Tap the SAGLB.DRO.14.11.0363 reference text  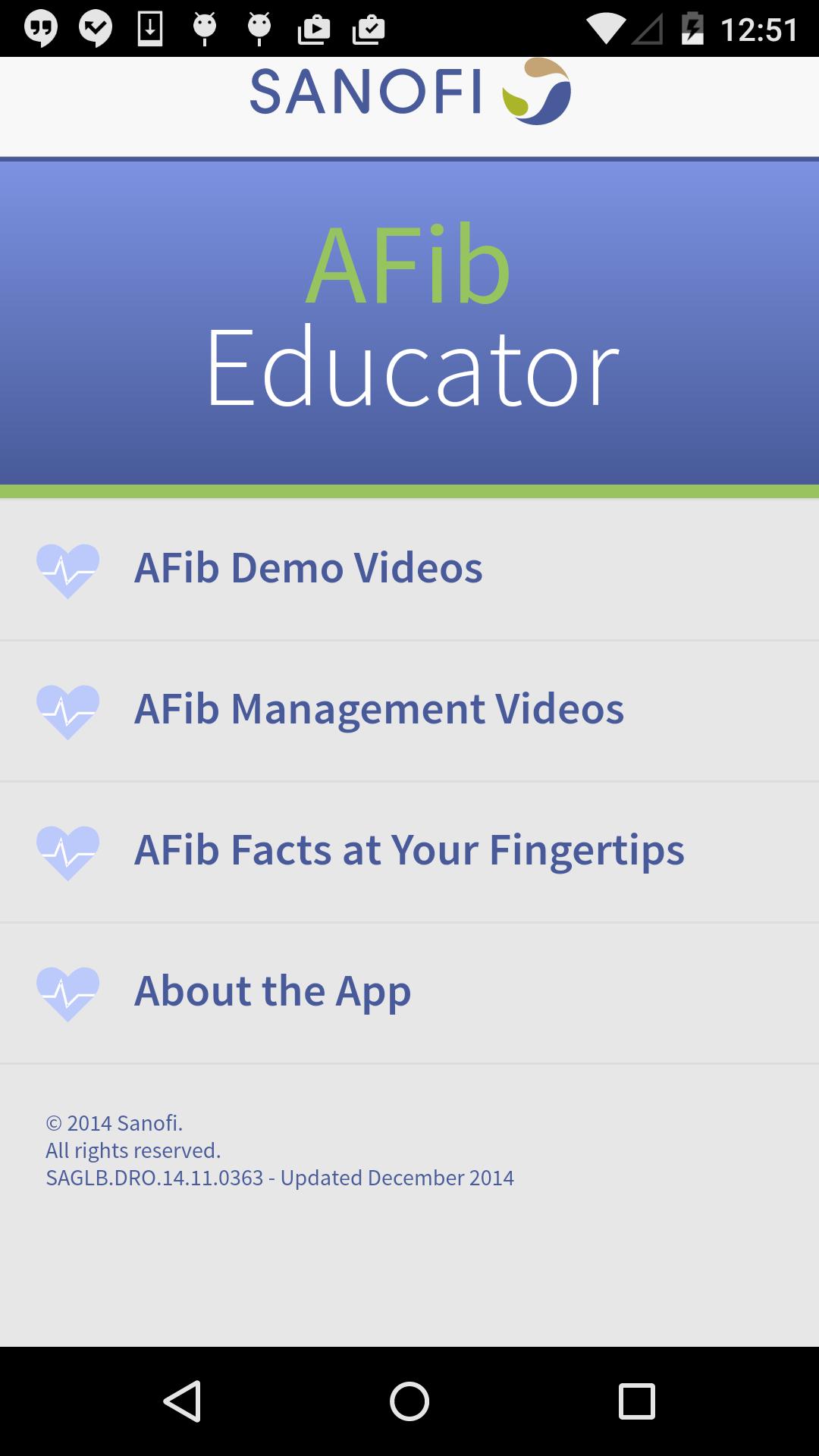(x=279, y=1178)
